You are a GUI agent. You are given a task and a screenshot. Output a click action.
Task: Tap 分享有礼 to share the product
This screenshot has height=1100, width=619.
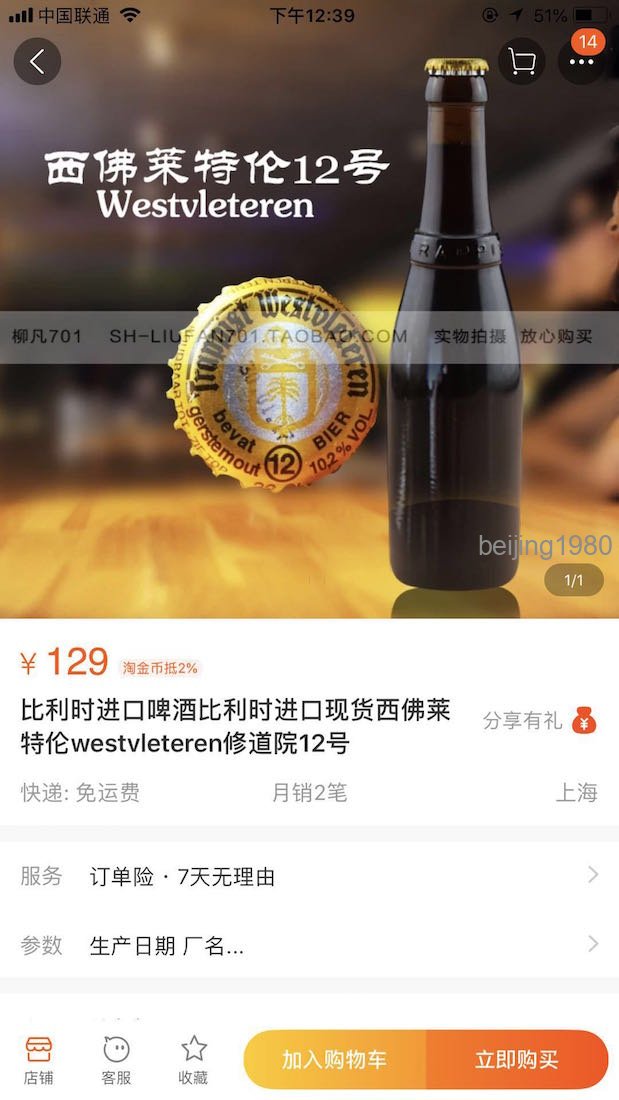point(539,720)
